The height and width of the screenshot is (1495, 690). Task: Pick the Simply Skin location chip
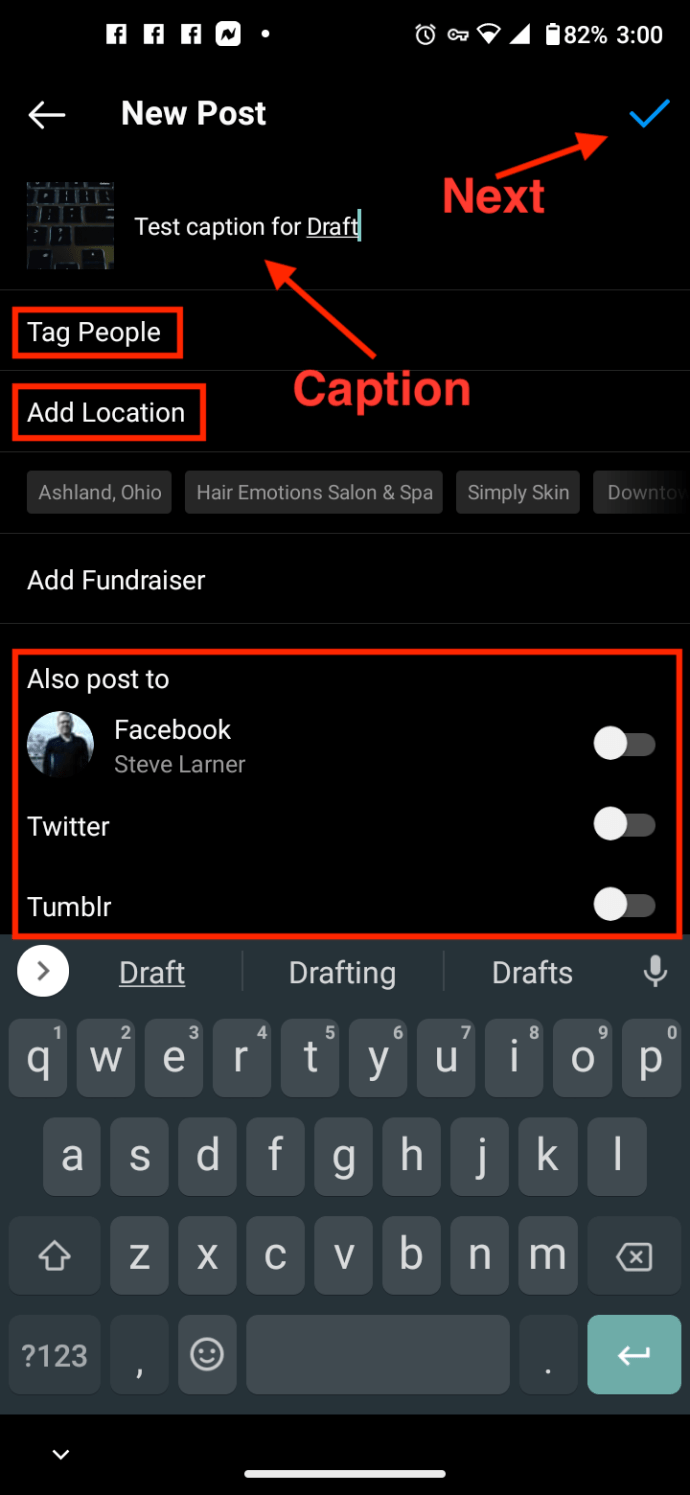coord(518,492)
